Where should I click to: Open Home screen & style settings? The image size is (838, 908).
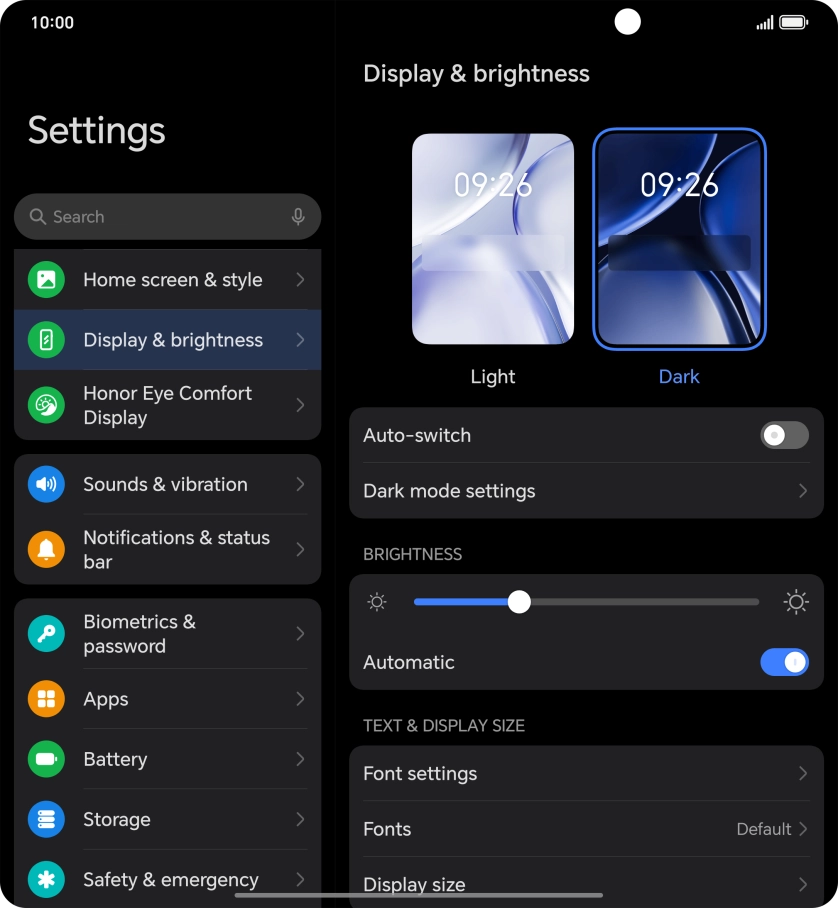click(167, 280)
